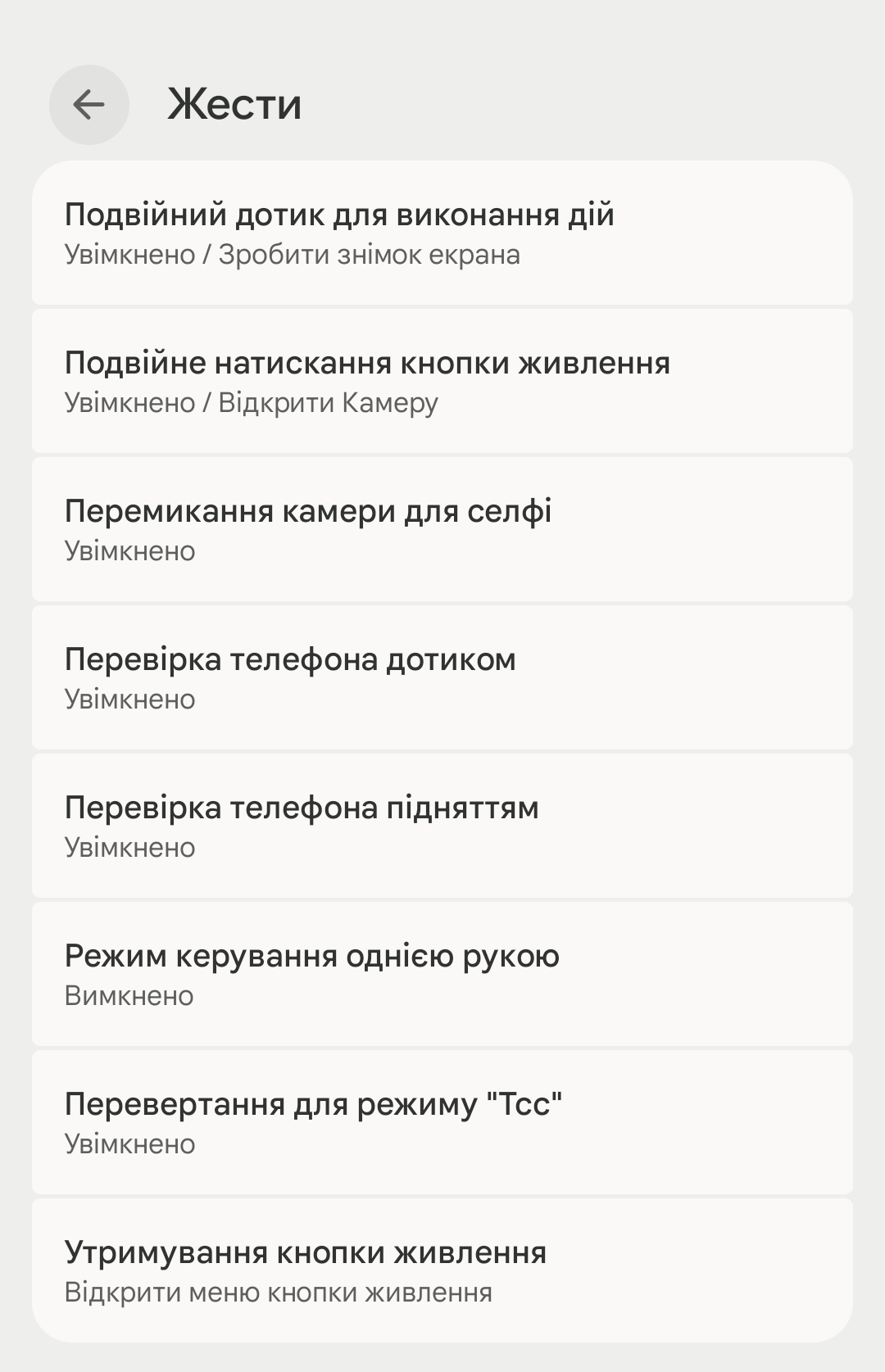Screen dimensions: 885x1372
Task: Open Перемикання камери для селфі
Action: pyautogui.click(x=442, y=530)
